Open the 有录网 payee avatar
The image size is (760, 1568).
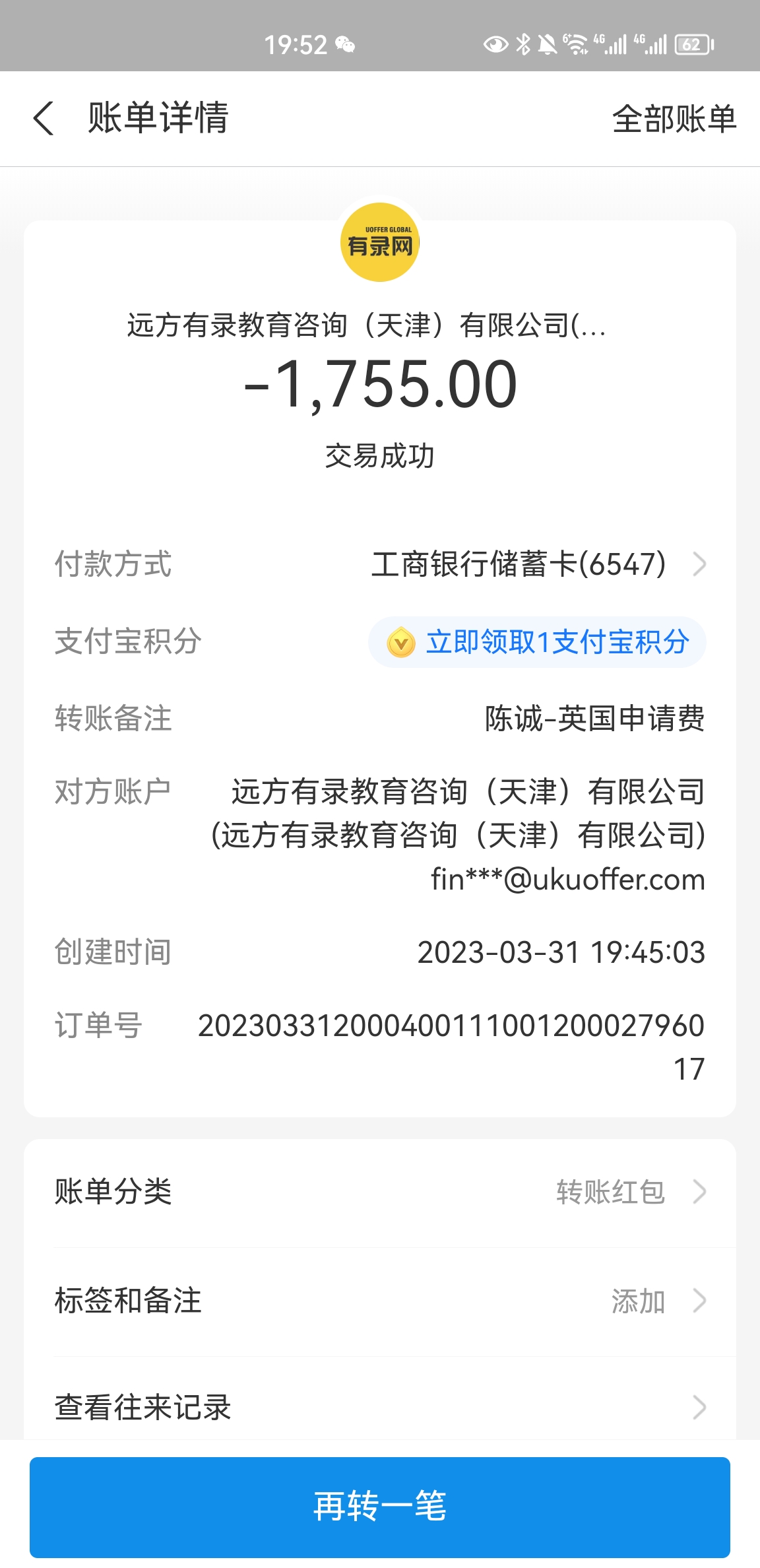[380, 242]
